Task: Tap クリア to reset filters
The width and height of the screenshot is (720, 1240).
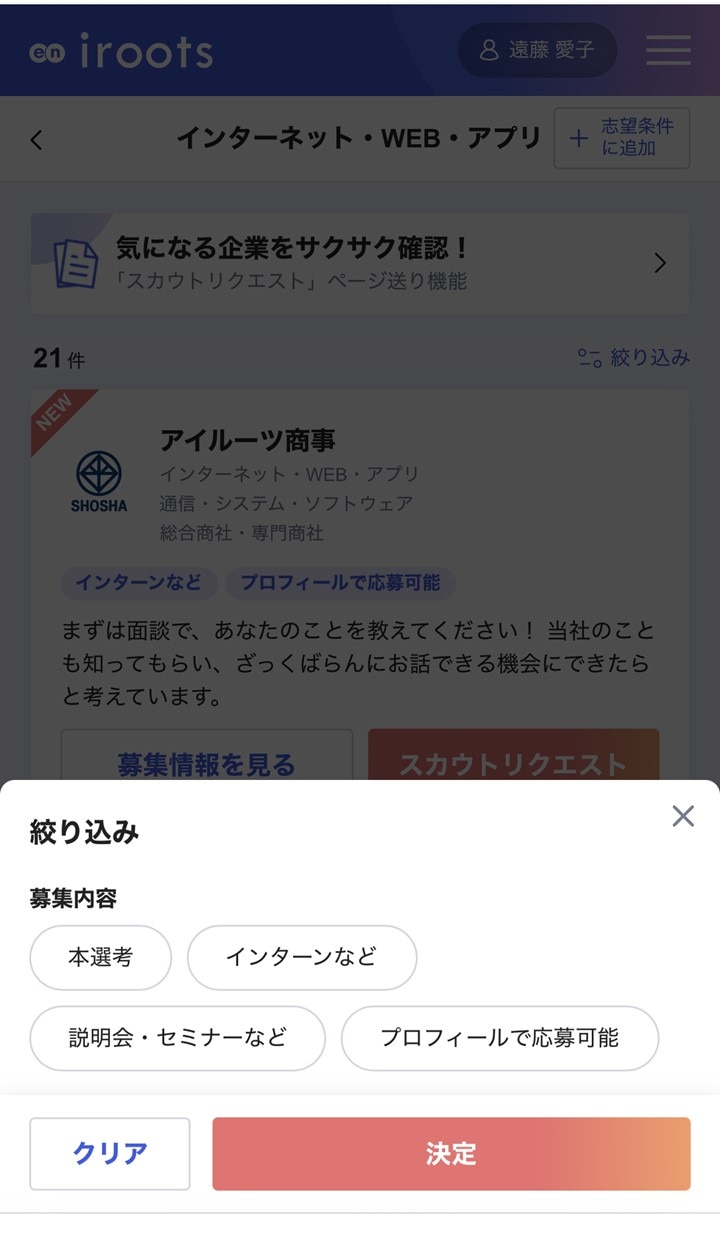Action: pyautogui.click(x=110, y=1153)
